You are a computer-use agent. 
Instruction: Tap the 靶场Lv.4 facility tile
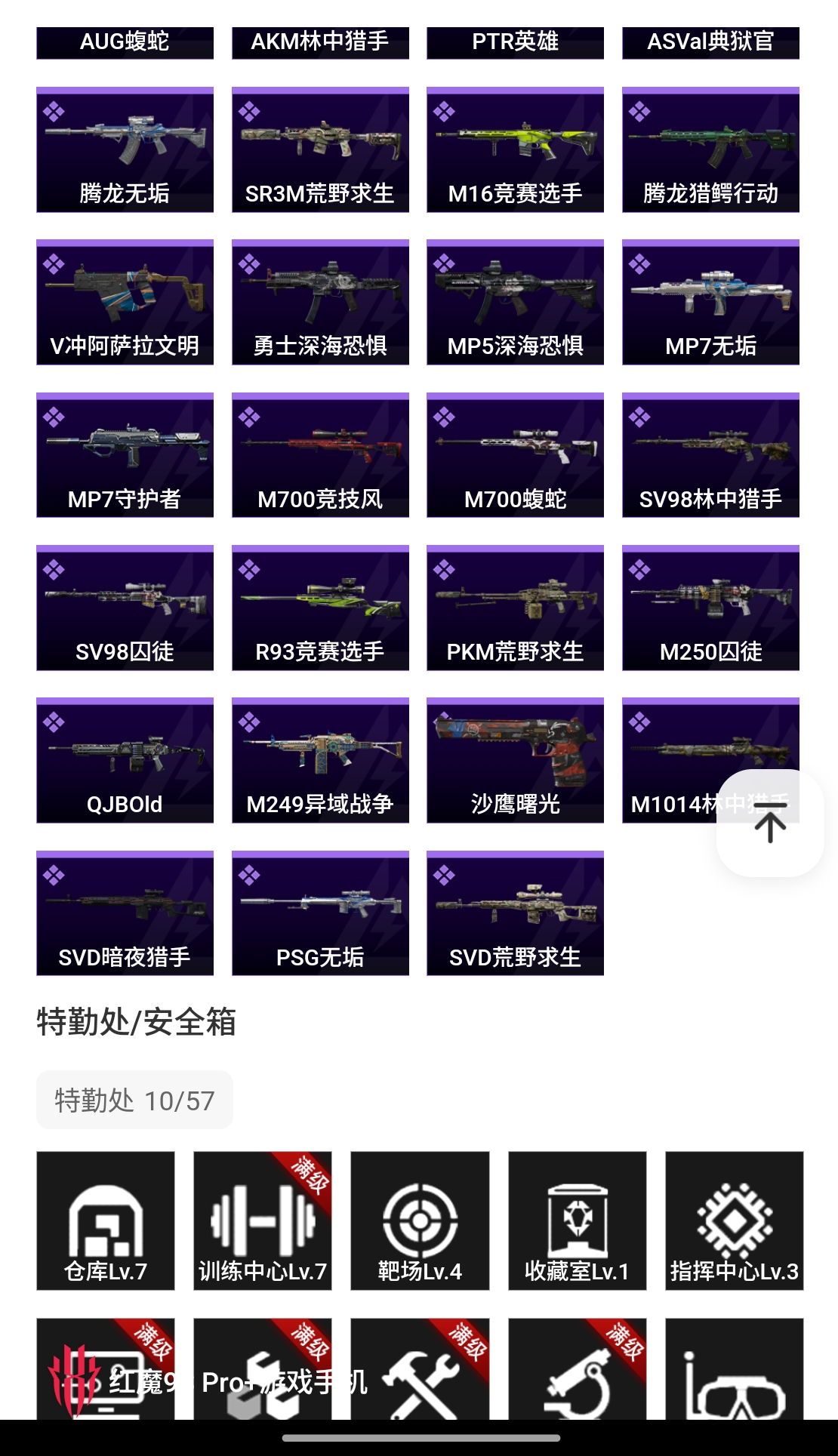(420, 1221)
